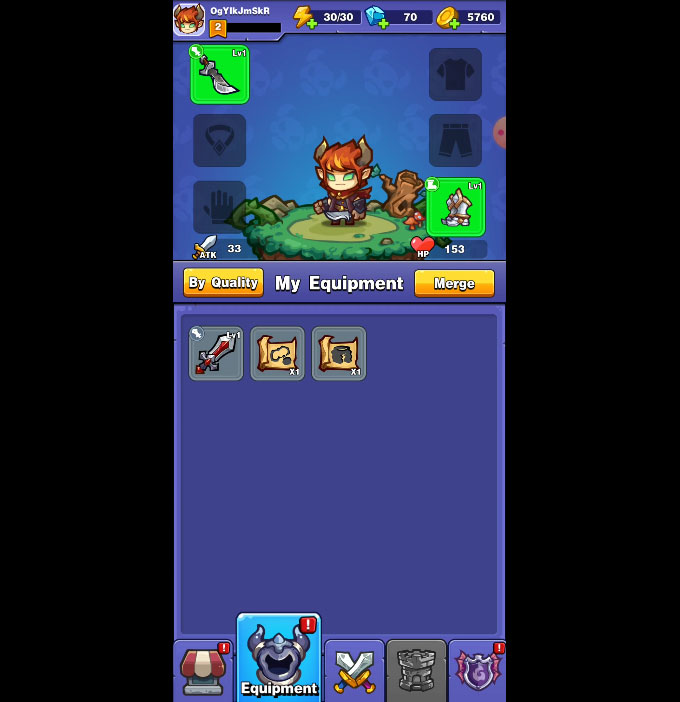Sort equipment By Quality

tap(223, 283)
